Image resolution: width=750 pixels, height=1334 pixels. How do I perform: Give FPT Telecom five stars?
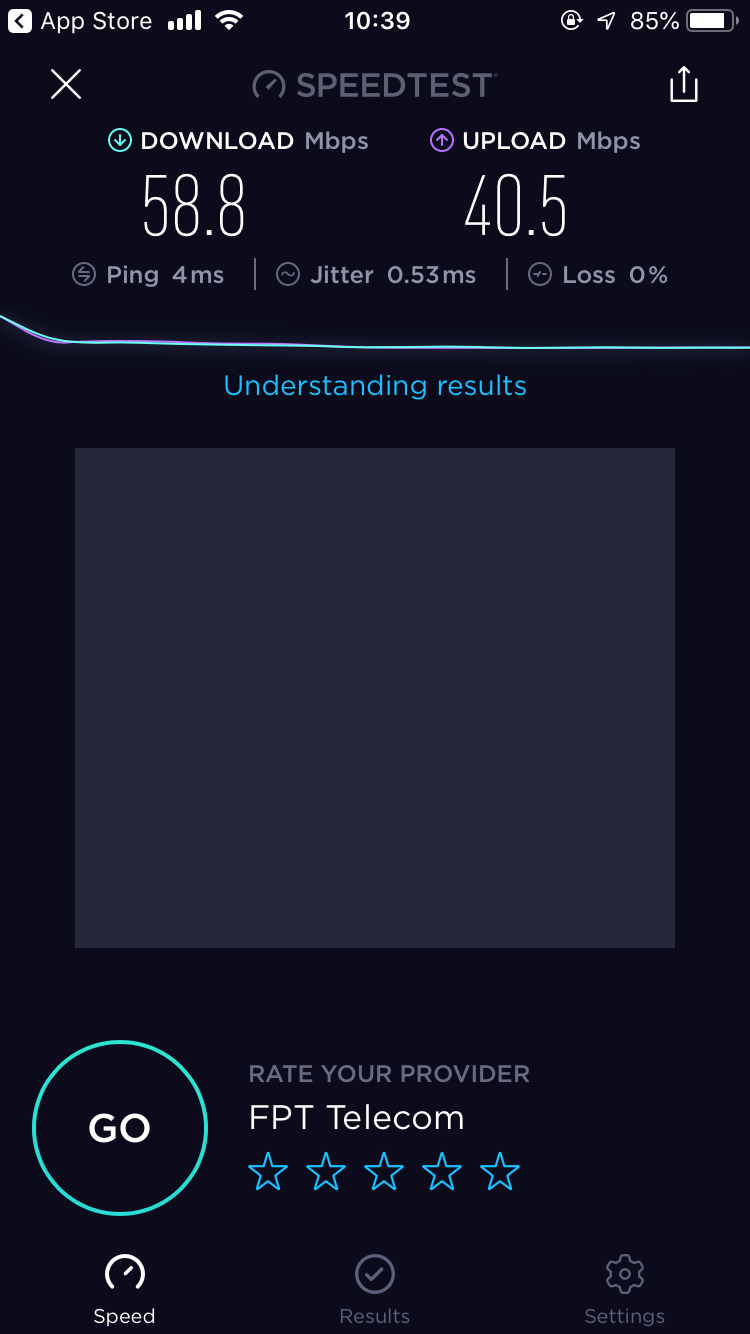(500, 1171)
